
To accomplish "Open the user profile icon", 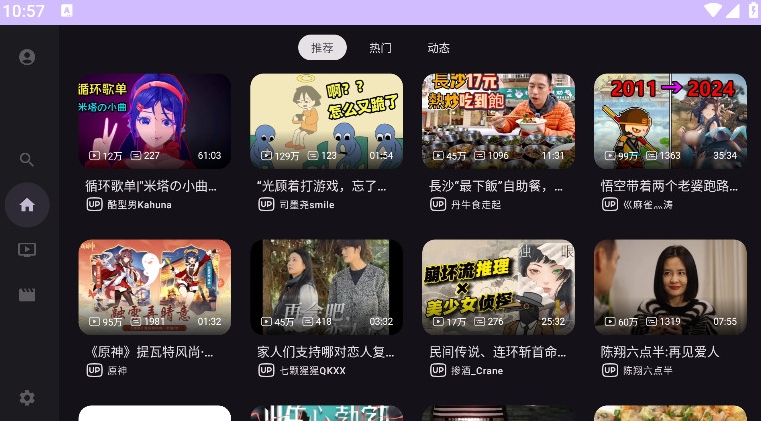I will [x=27, y=57].
